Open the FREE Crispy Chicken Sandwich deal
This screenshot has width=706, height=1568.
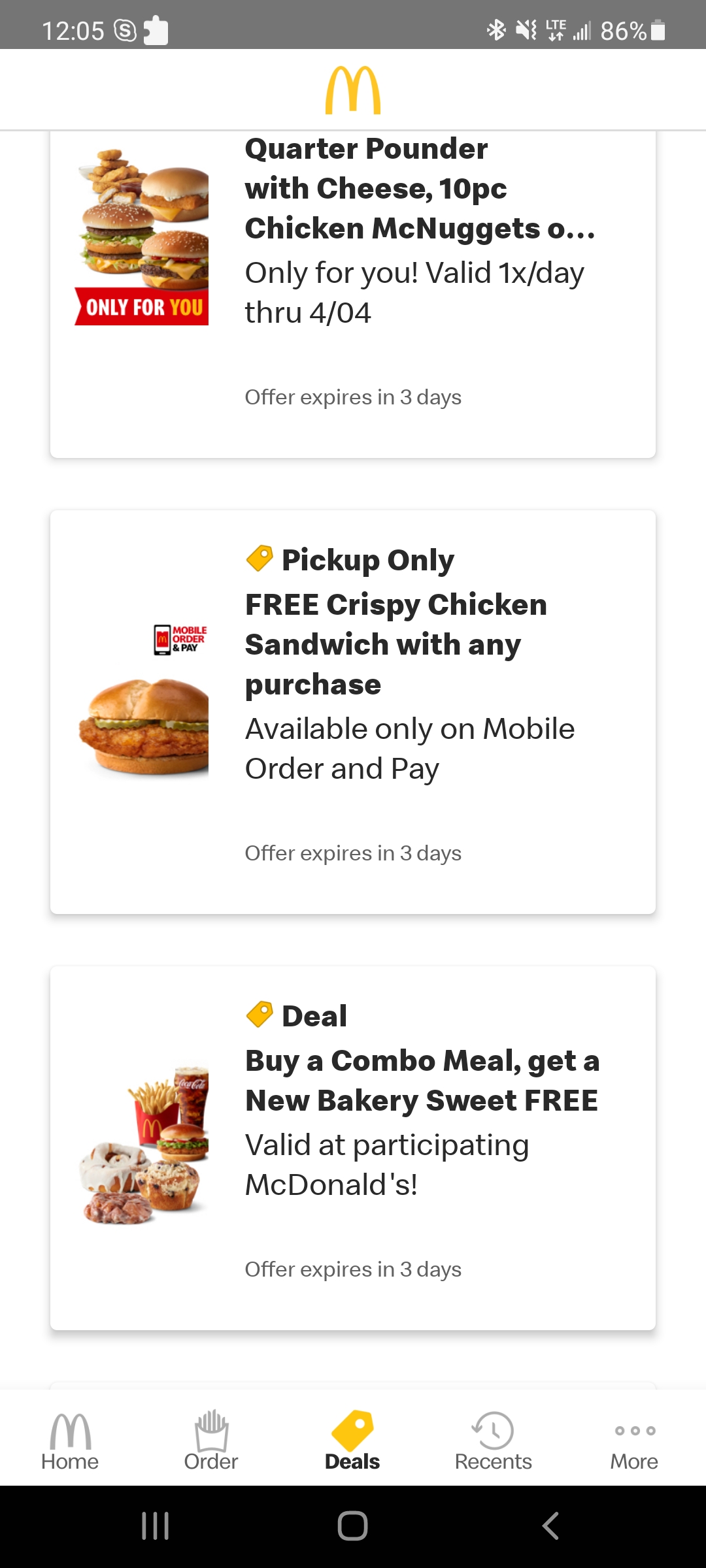353,711
